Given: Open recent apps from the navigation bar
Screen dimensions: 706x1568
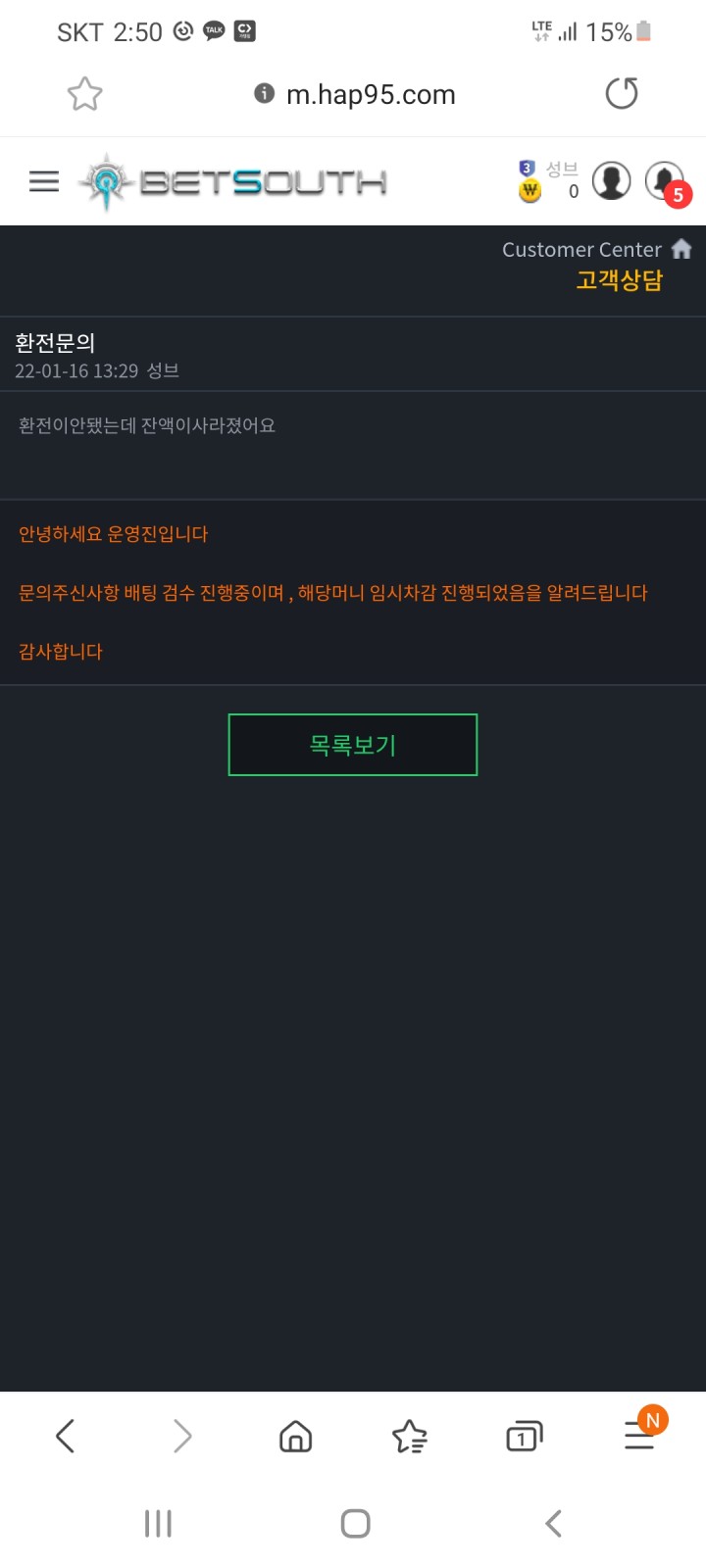Looking at the screenshot, I should coord(158,1523).
